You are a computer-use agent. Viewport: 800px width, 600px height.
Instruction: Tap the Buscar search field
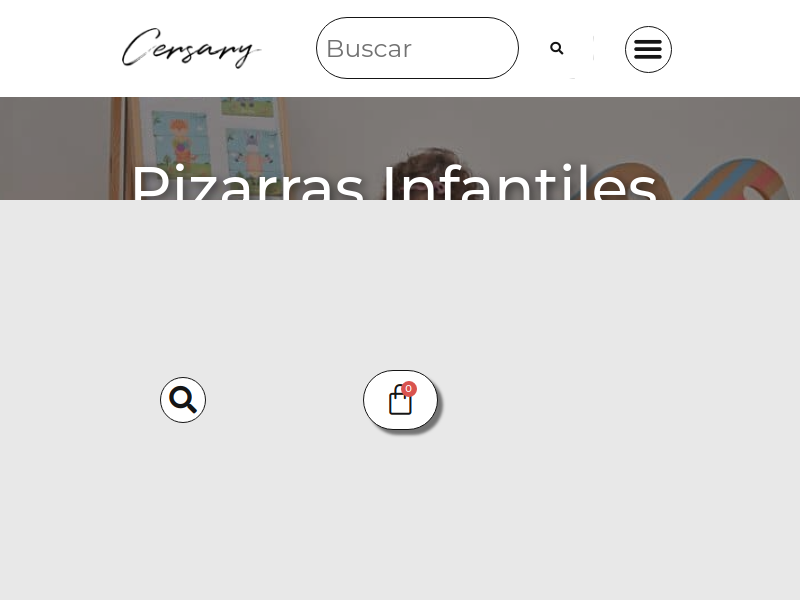pyautogui.click(x=417, y=48)
